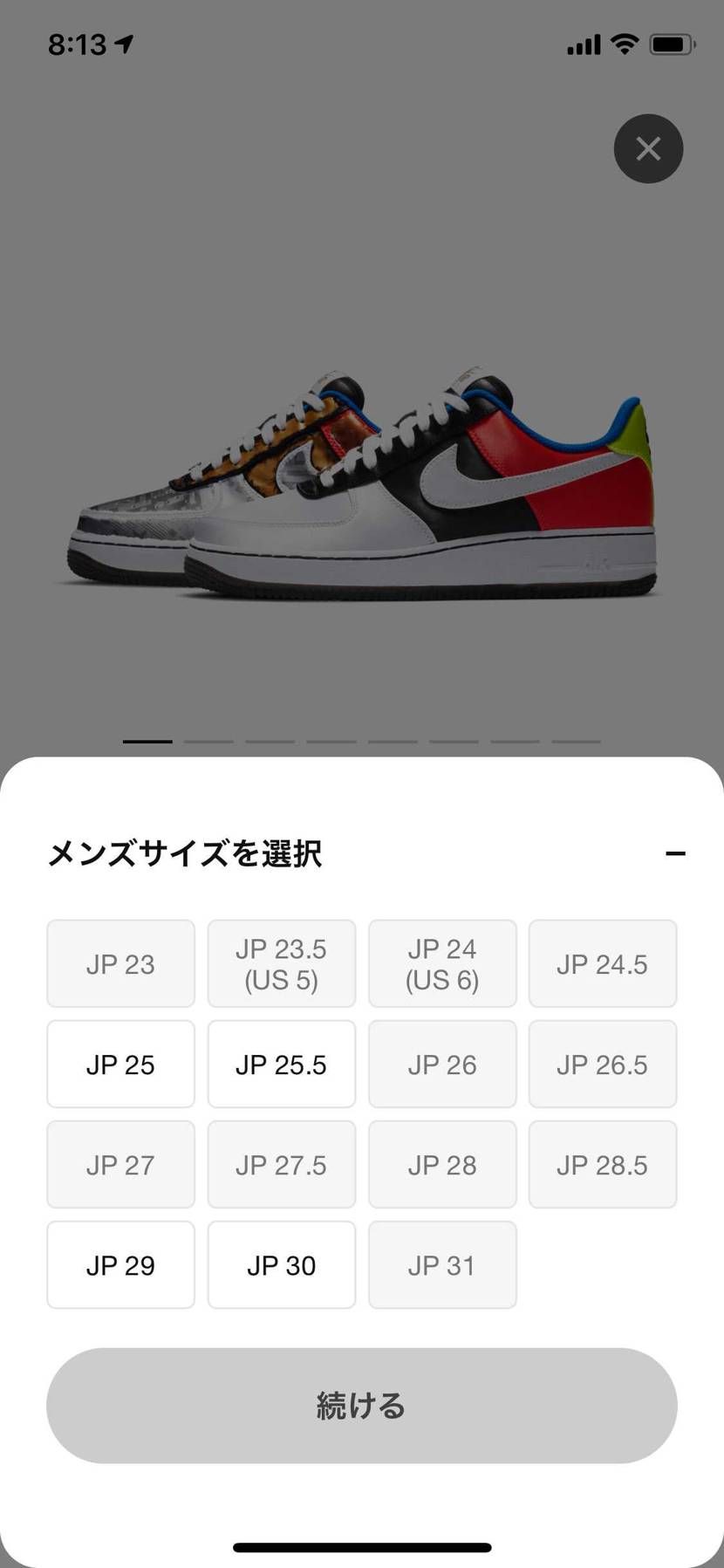Collapse the men's size selection panel
The image size is (724, 1568).
675,853
